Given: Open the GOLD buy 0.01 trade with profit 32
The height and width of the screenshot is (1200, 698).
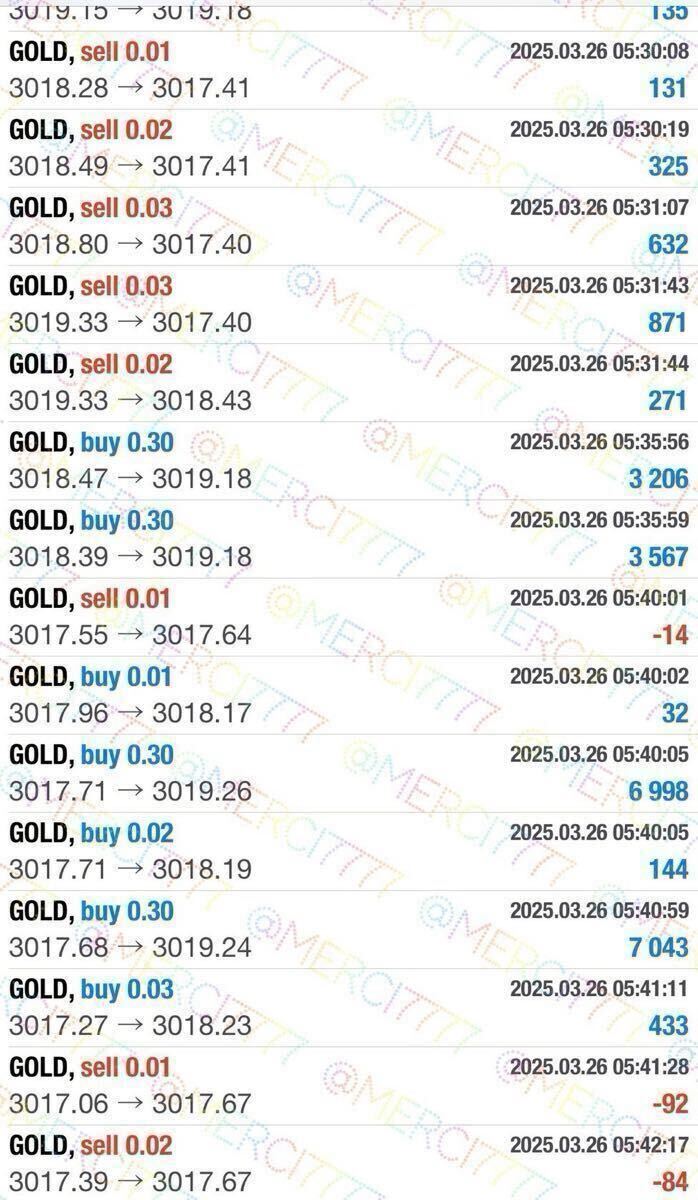Looking at the screenshot, I should pos(349,694).
